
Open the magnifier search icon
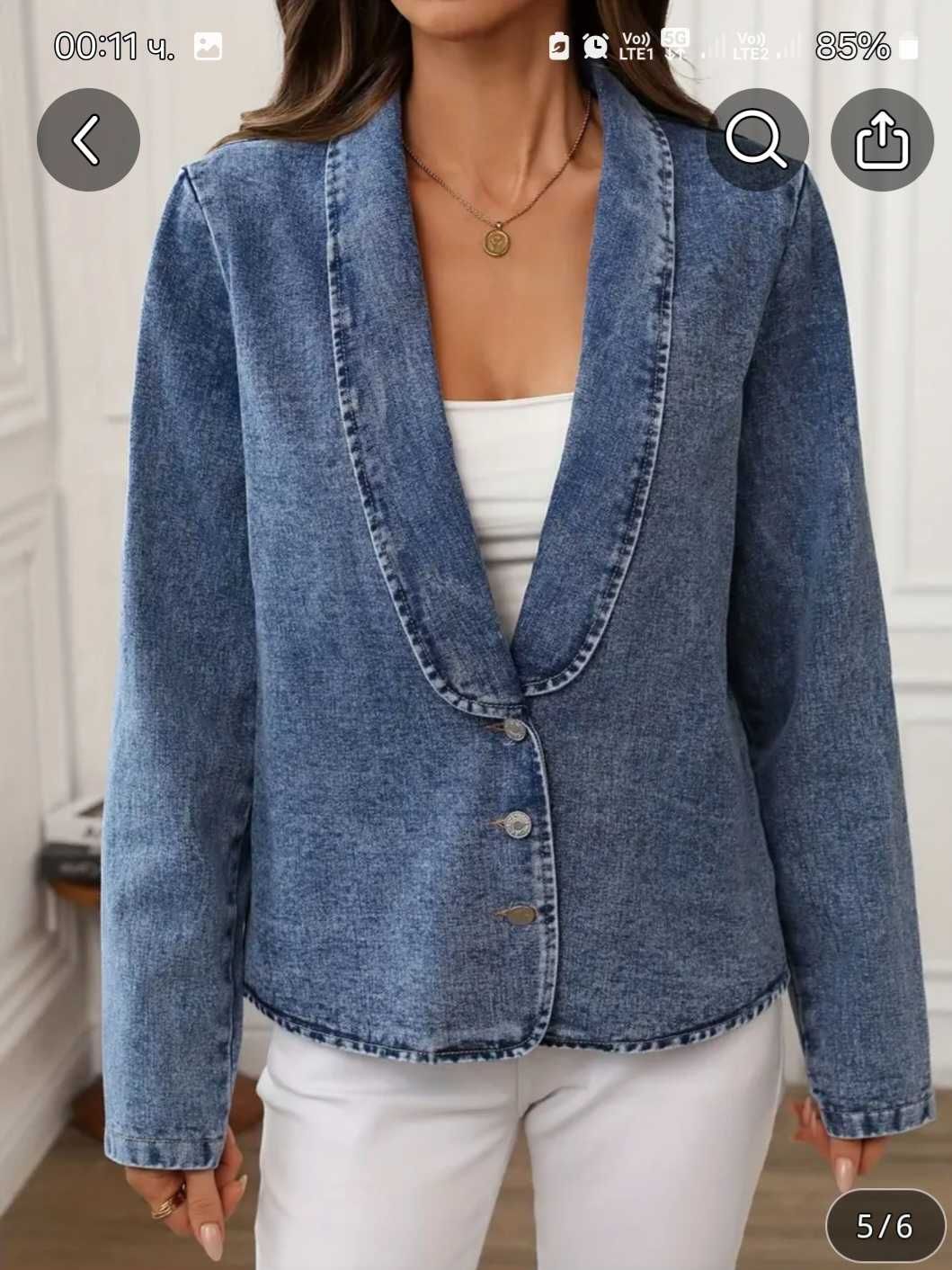click(x=757, y=139)
